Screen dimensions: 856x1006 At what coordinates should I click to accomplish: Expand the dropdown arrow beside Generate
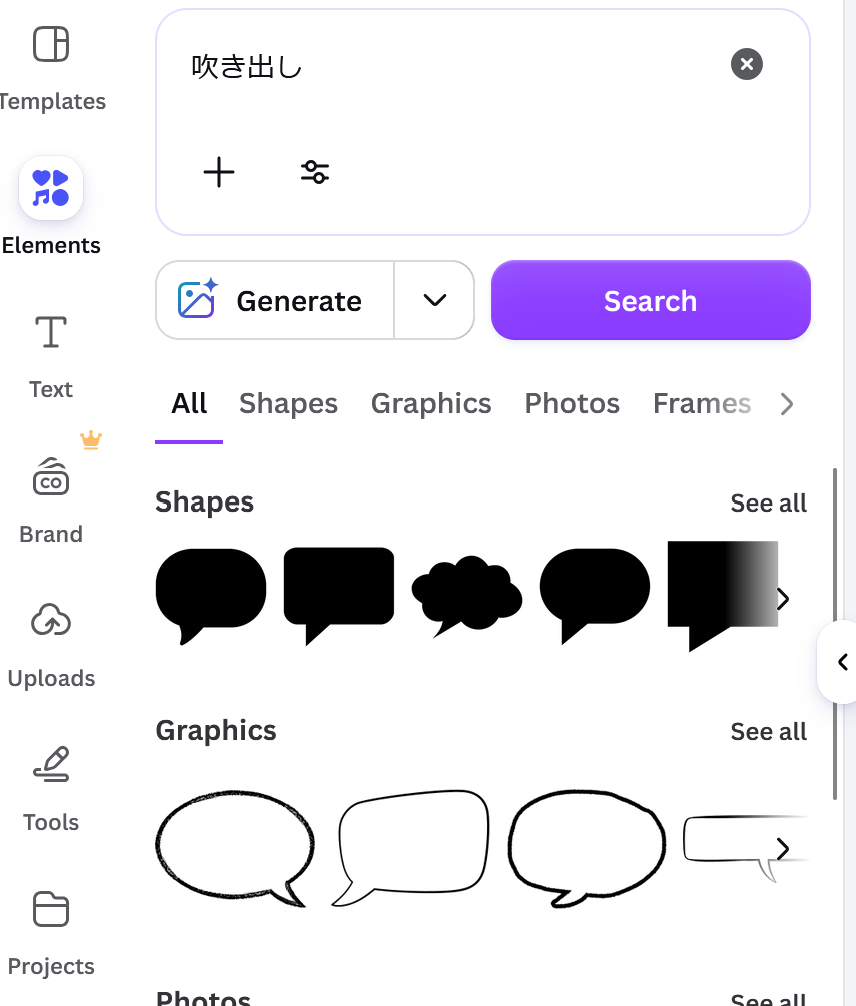click(434, 300)
